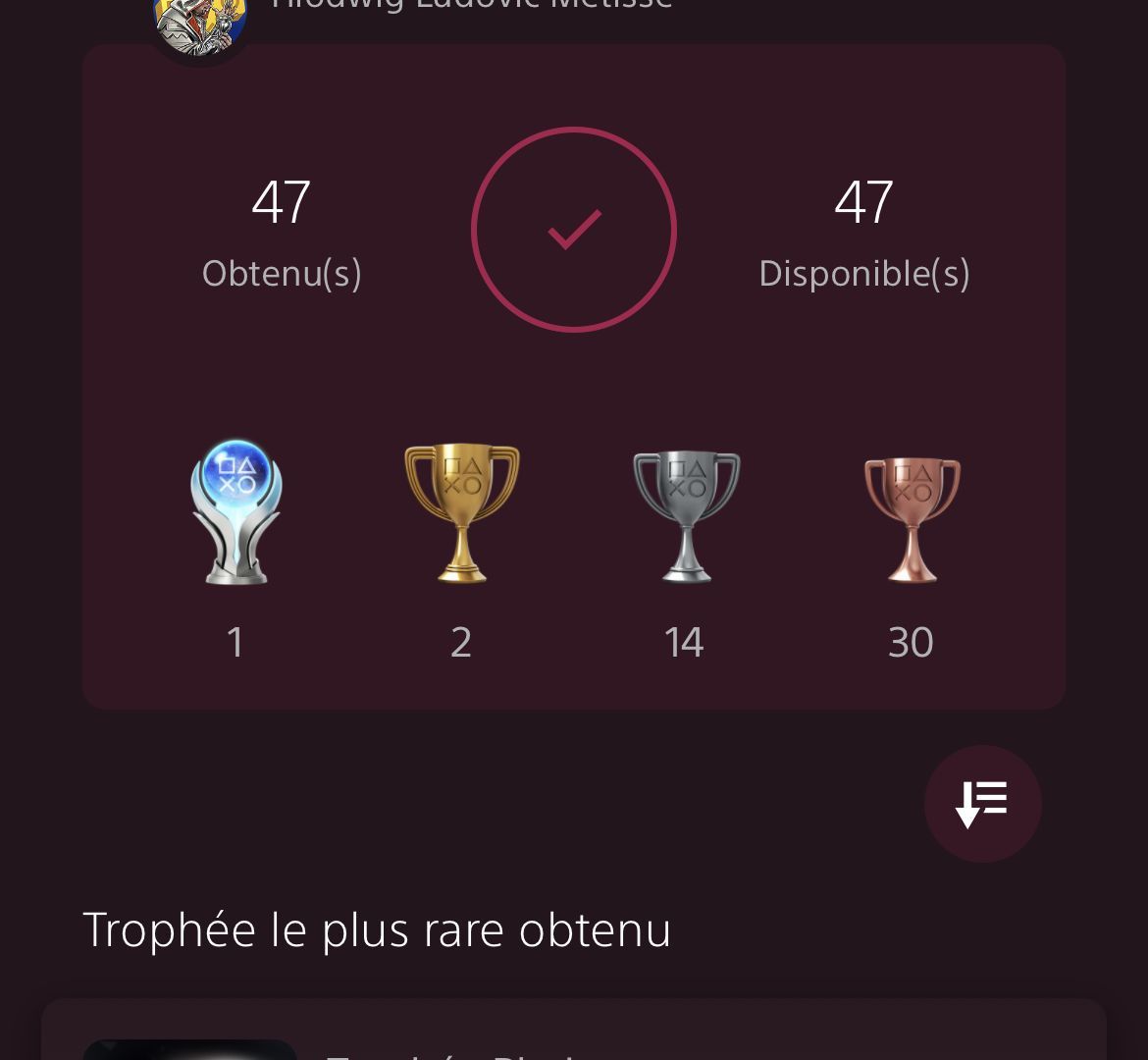1148x1060 pixels.
Task: Open the trophy sort options button
Action: click(x=982, y=804)
